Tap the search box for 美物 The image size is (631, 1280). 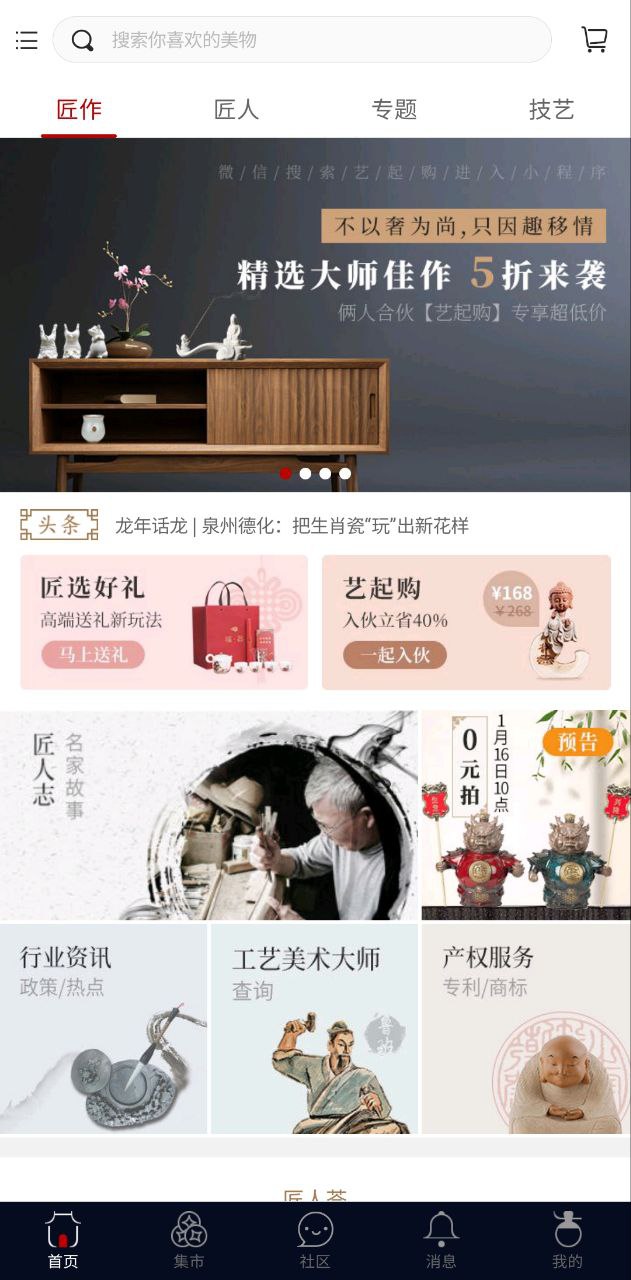click(x=302, y=40)
